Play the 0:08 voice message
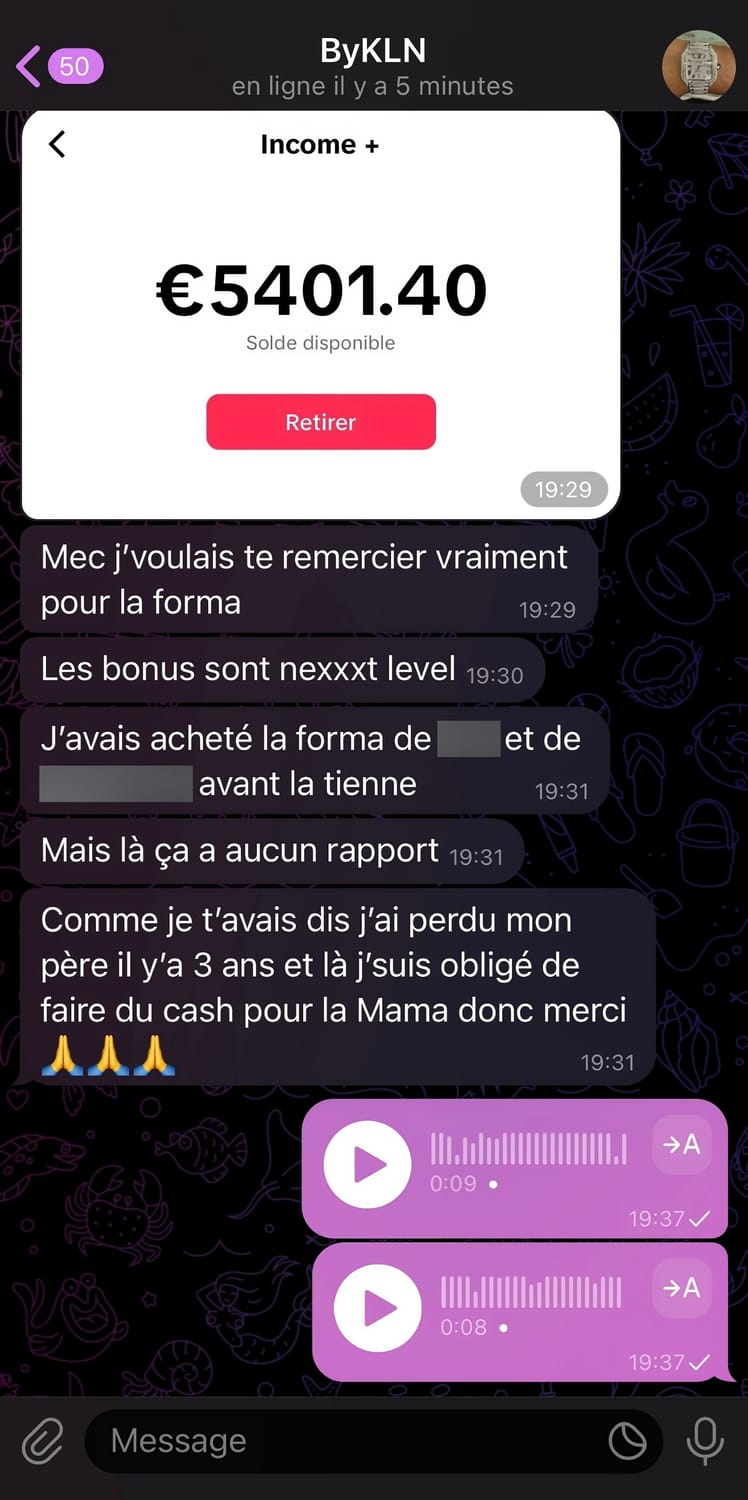The height and width of the screenshot is (1500, 748). (377, 1307)
